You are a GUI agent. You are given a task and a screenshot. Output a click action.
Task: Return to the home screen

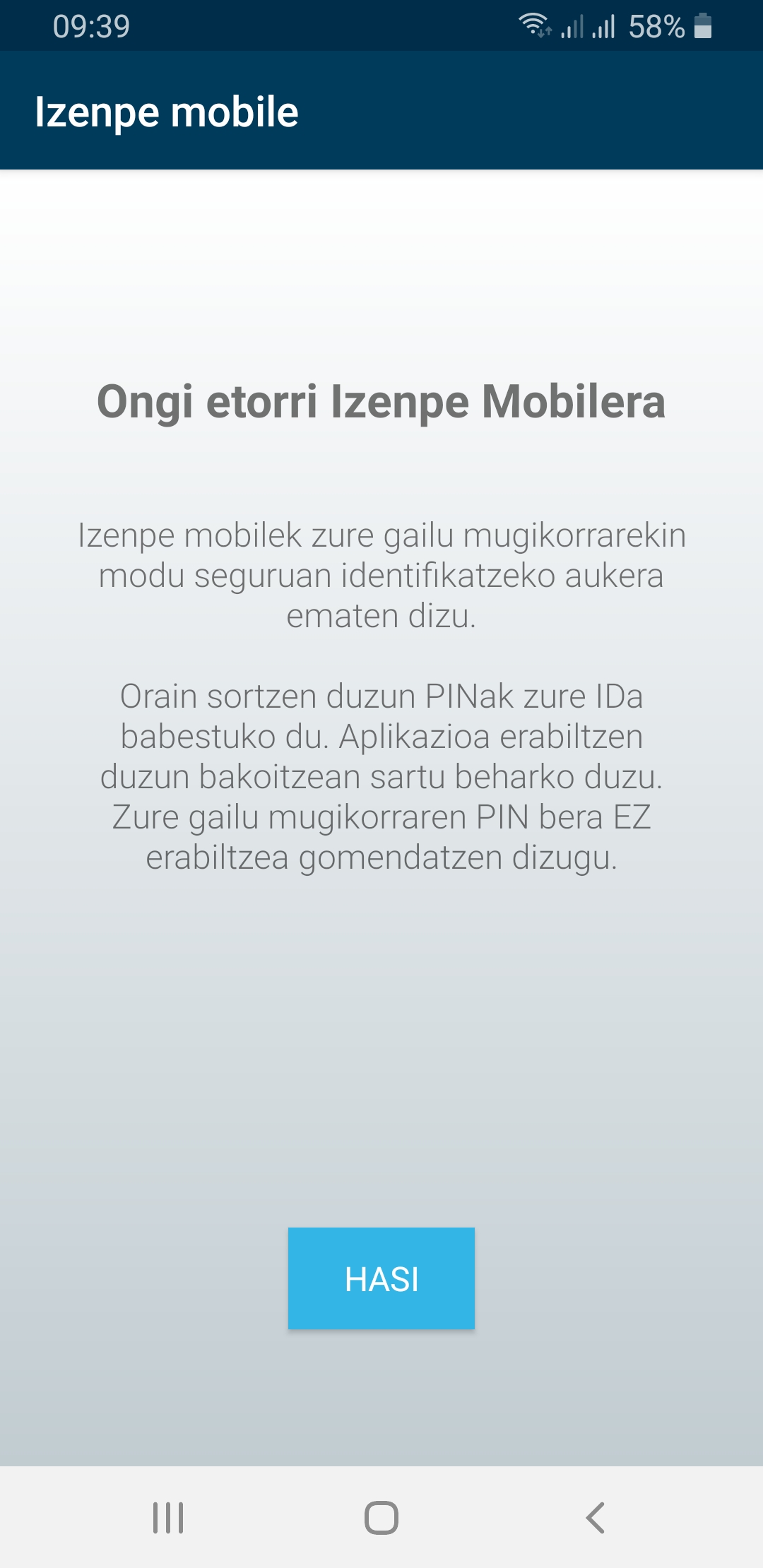coord(381,1517)
